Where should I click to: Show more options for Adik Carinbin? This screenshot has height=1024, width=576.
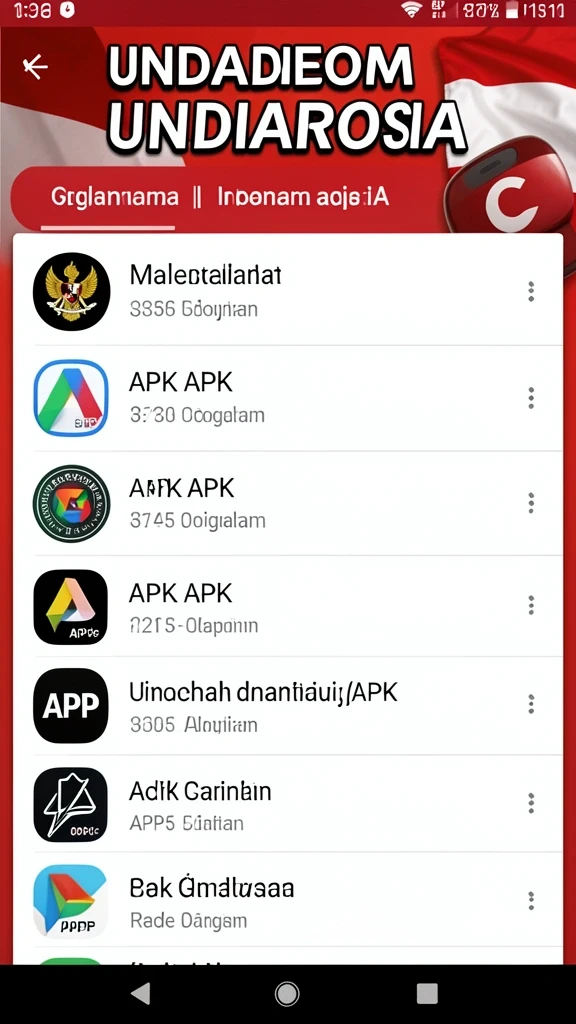click(531, 803)
